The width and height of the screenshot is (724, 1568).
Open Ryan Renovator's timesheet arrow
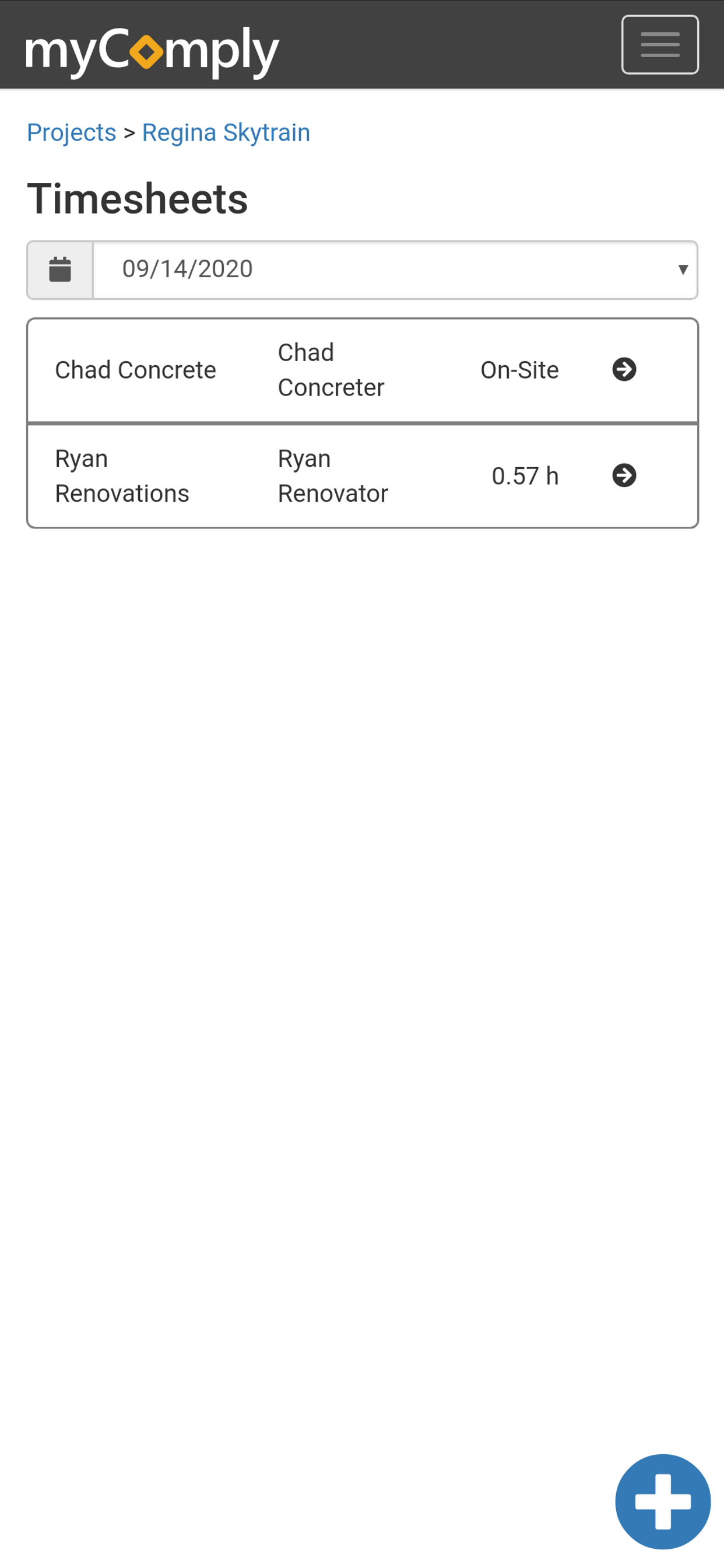[624, 475]
